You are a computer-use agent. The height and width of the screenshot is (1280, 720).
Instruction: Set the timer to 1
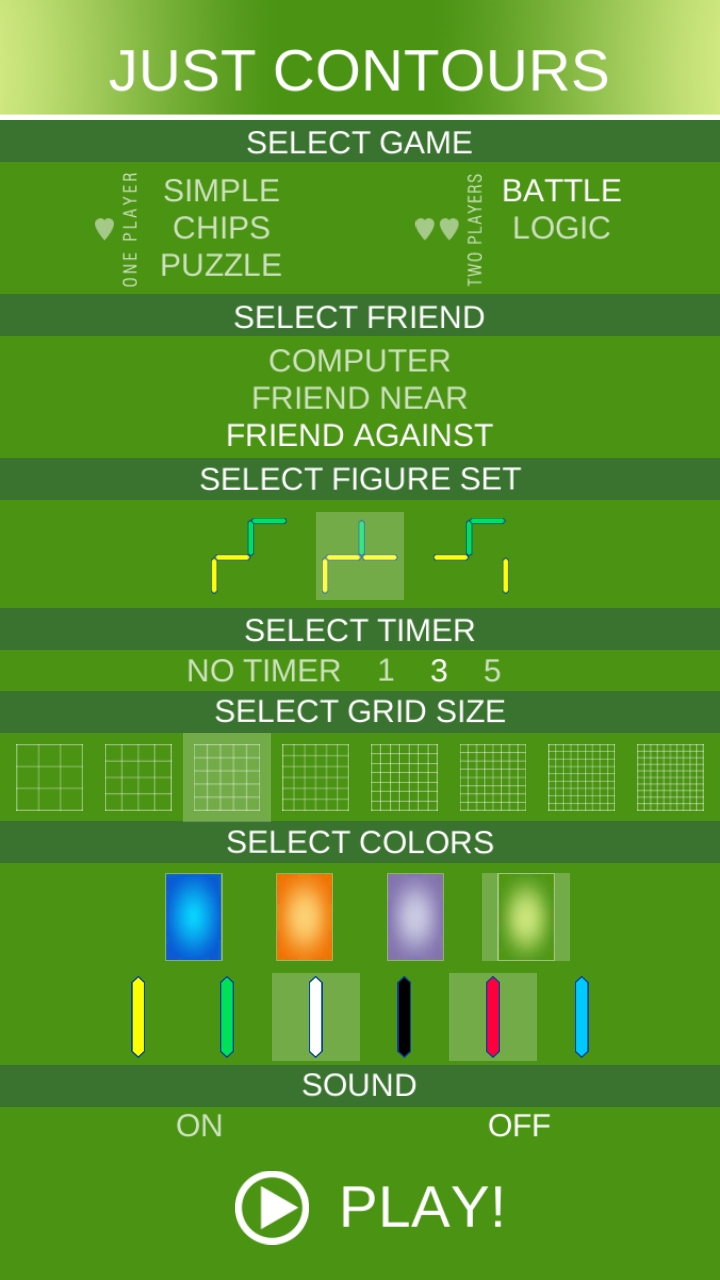click(386, 670)
